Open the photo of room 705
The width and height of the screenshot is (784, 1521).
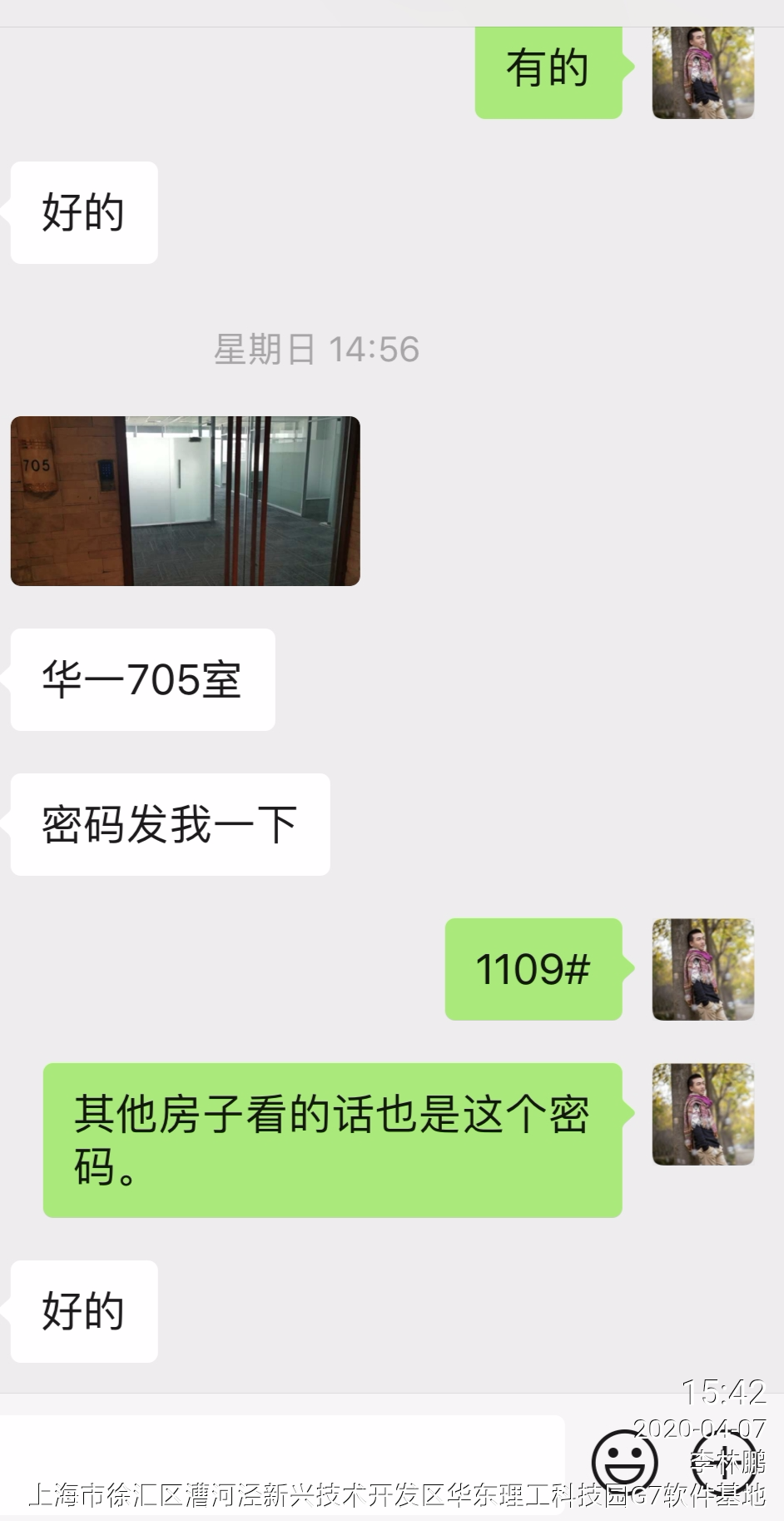[x=185, y=501]
